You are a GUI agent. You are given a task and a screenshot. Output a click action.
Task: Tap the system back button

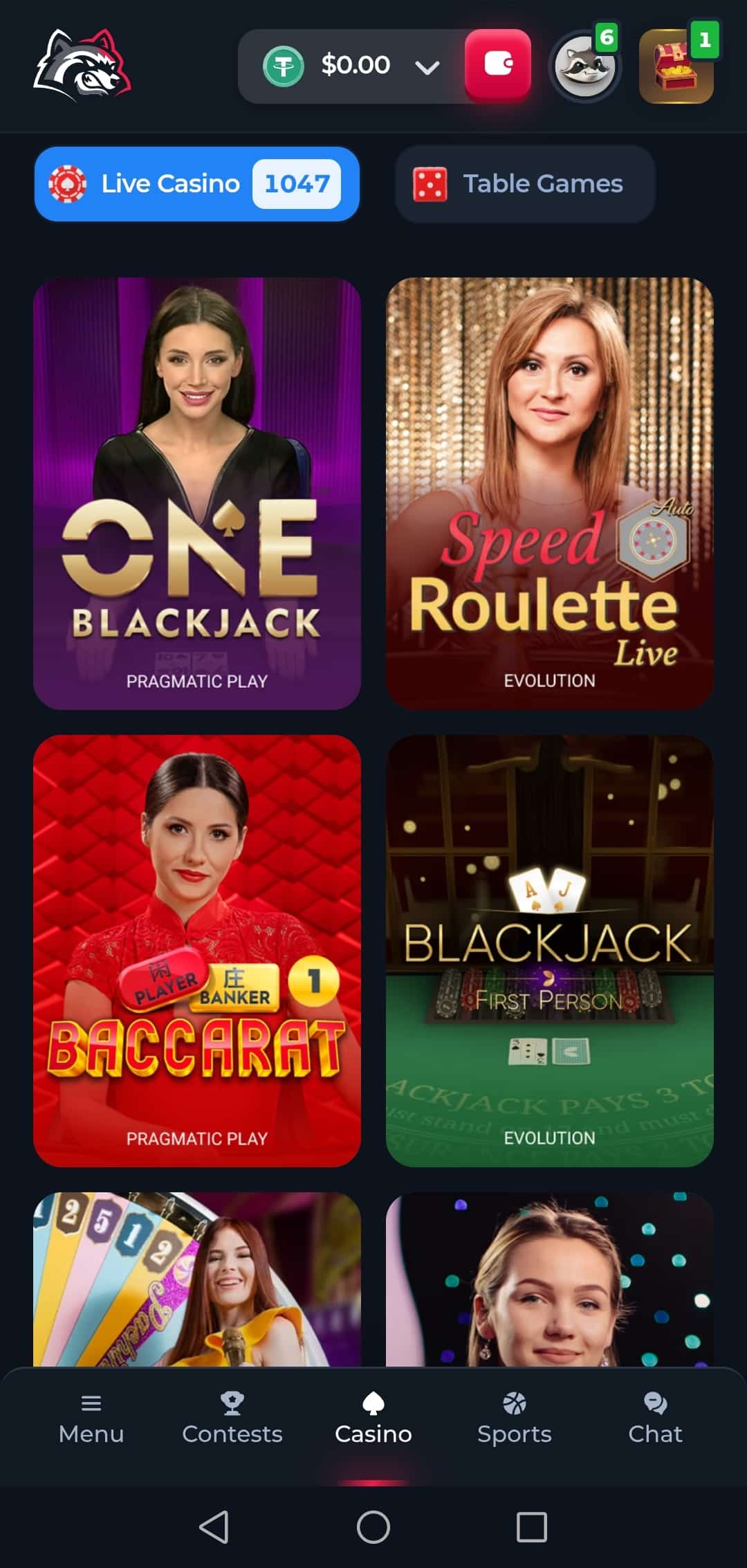coord(214,1526)
